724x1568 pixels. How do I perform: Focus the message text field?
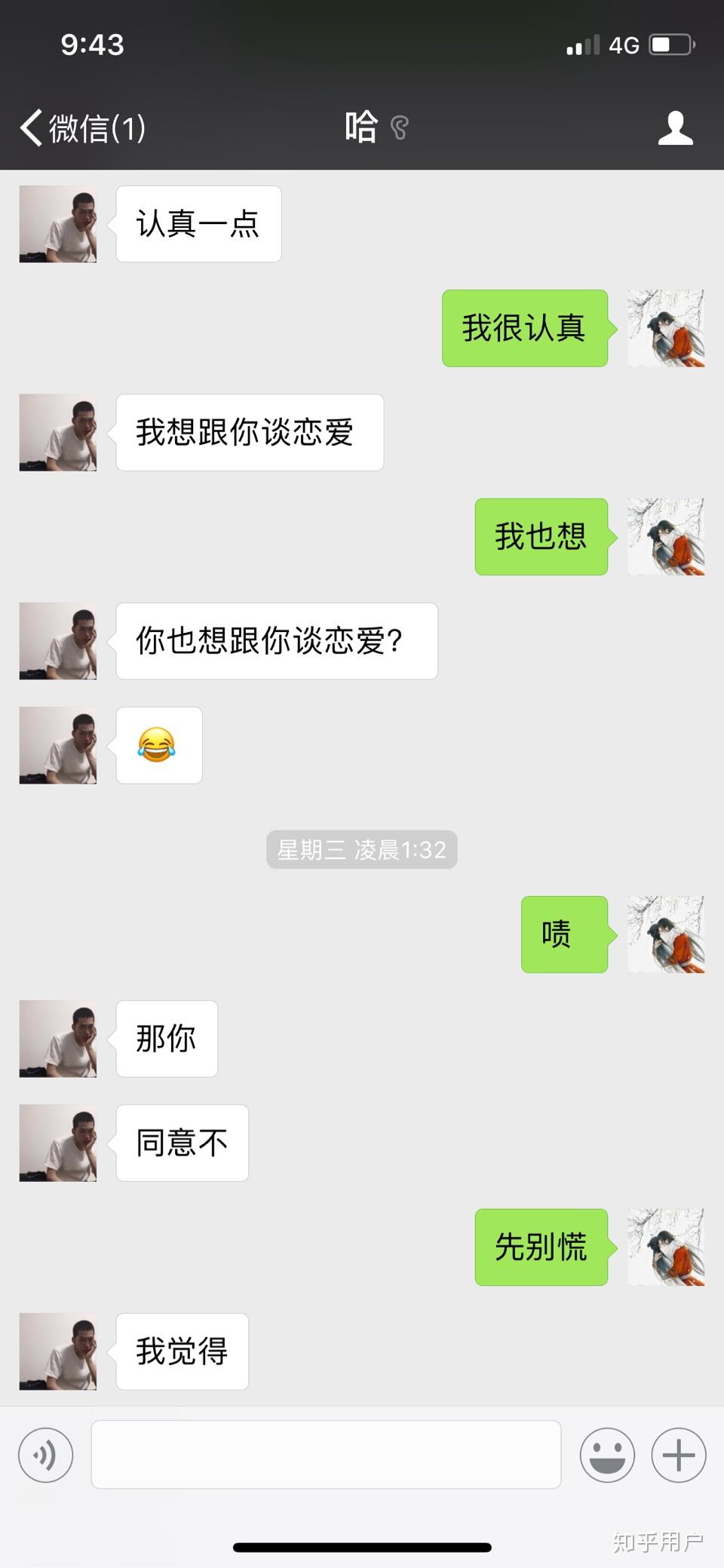point(326,1455)
